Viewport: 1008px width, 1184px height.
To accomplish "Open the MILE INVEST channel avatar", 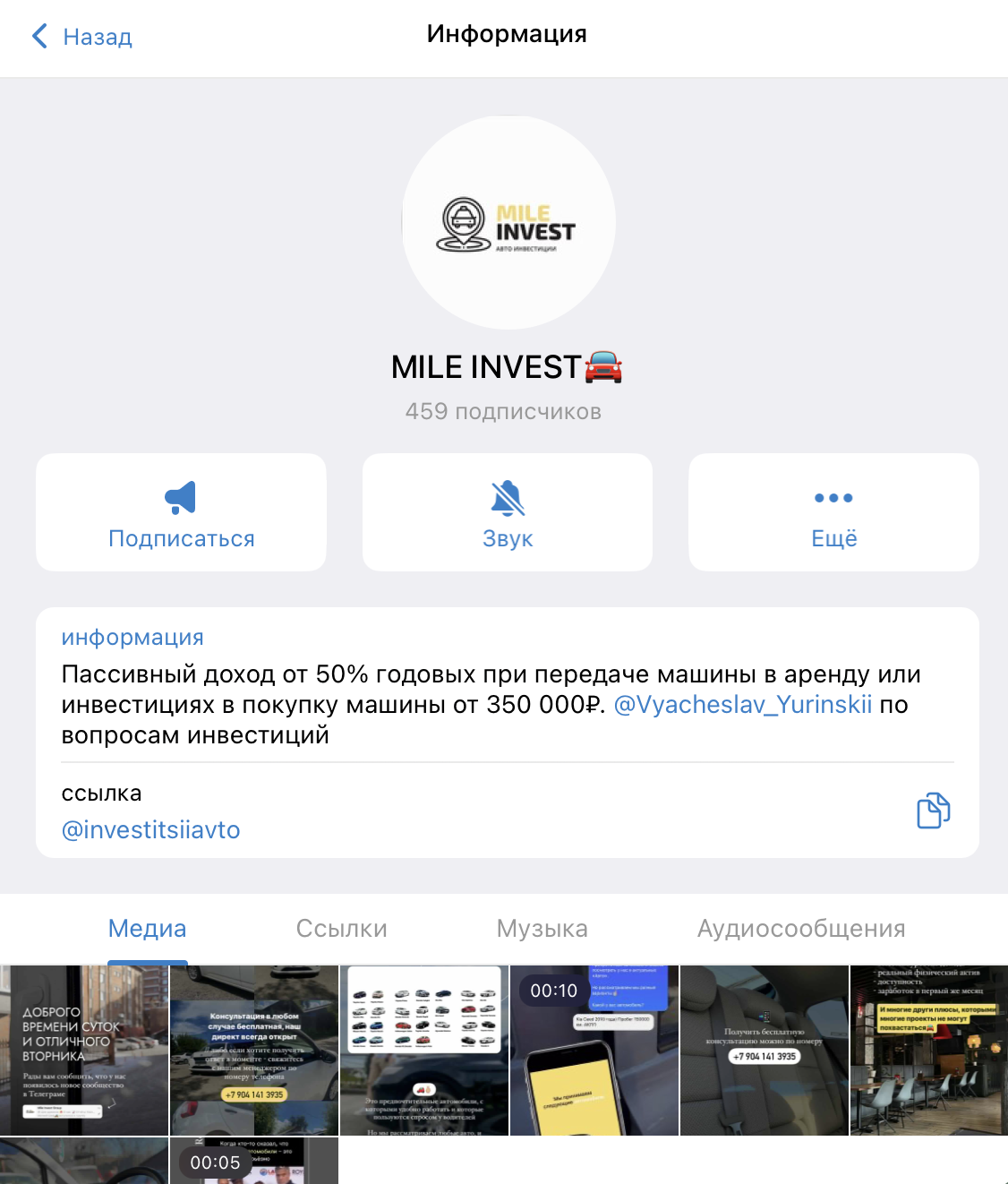I will (508, 223).
